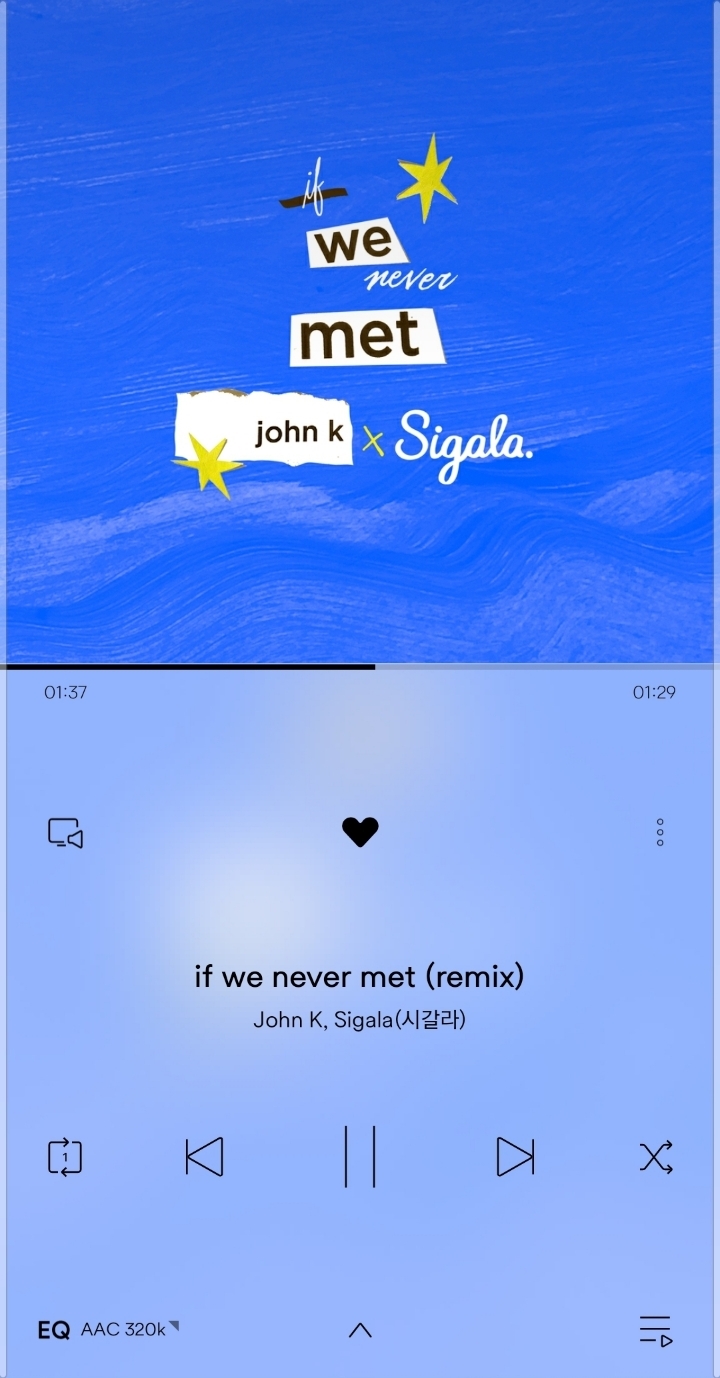Expand the panel with the up chevron
This screenshot has height=1378, width=720.
pos(360,1330)
